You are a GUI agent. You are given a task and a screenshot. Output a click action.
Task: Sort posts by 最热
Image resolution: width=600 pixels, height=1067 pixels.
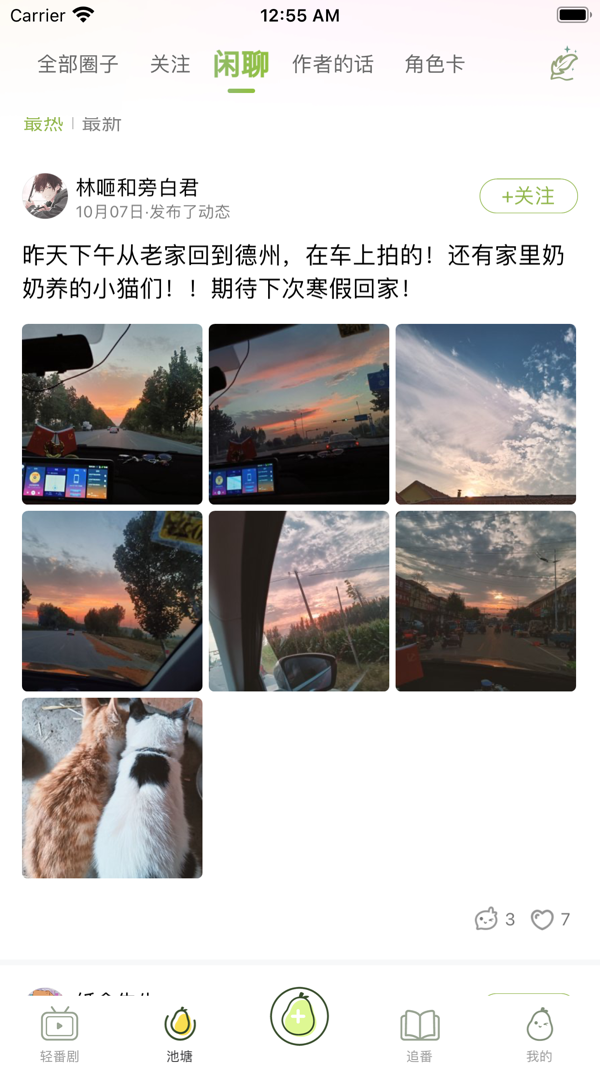pyautogui.click(x=43, y=124)
